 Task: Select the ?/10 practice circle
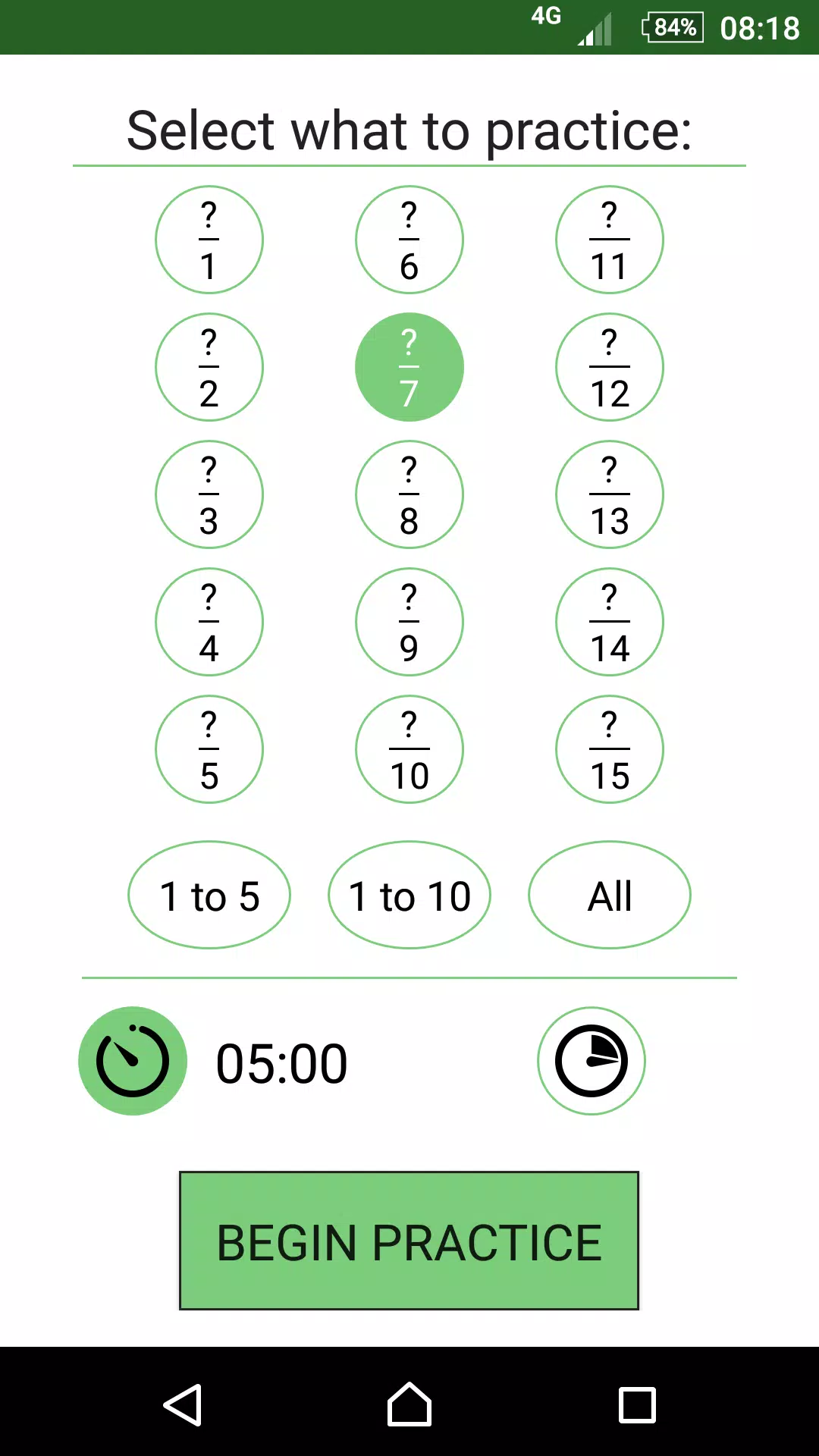(x=409, y=749)
